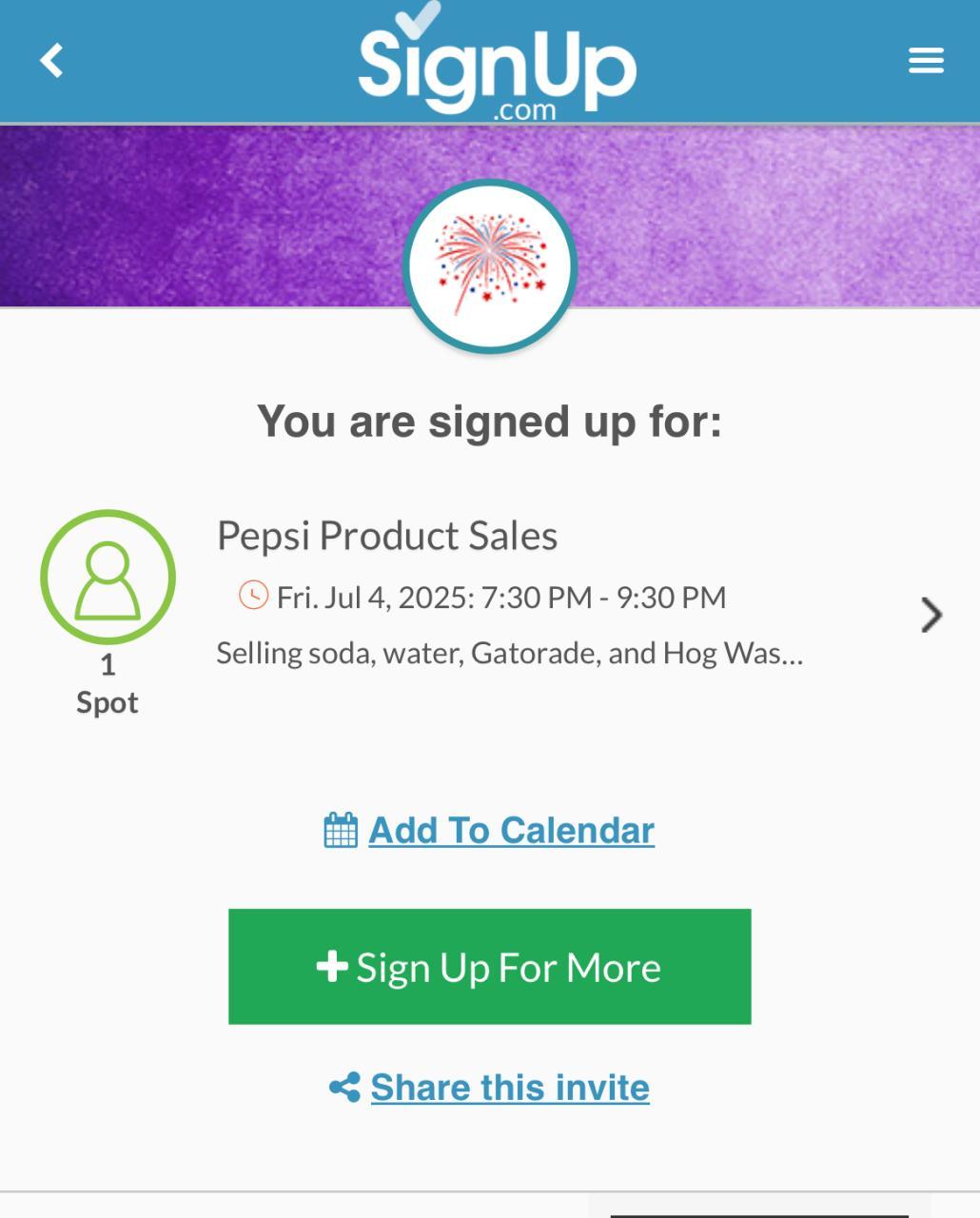Open Pepsi Product Sales signup details
The width and height of the screenshot is (980, 1218).
click(x=931, y=615)
